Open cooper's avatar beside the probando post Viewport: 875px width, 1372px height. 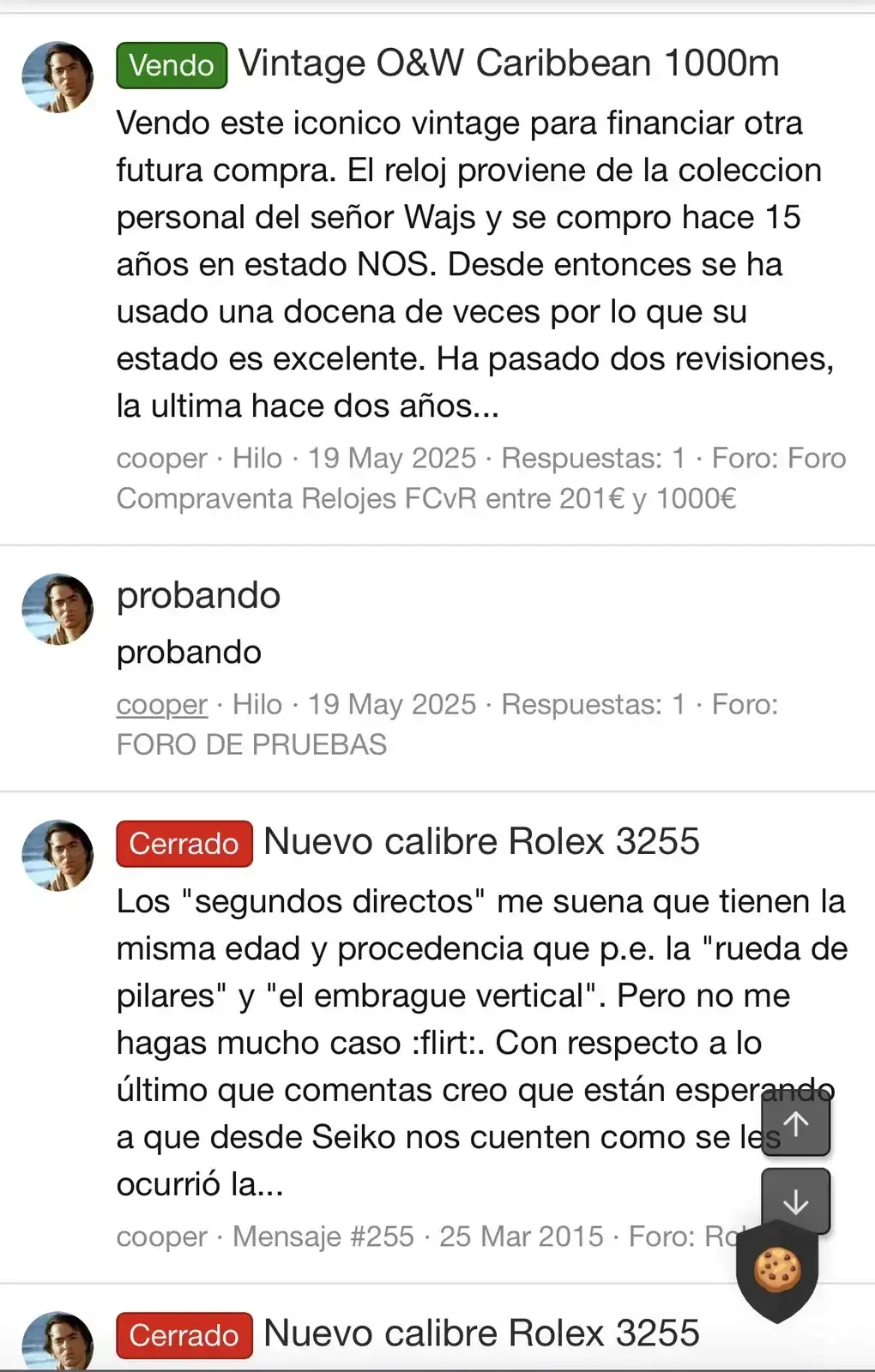click(x=57, y=609)
